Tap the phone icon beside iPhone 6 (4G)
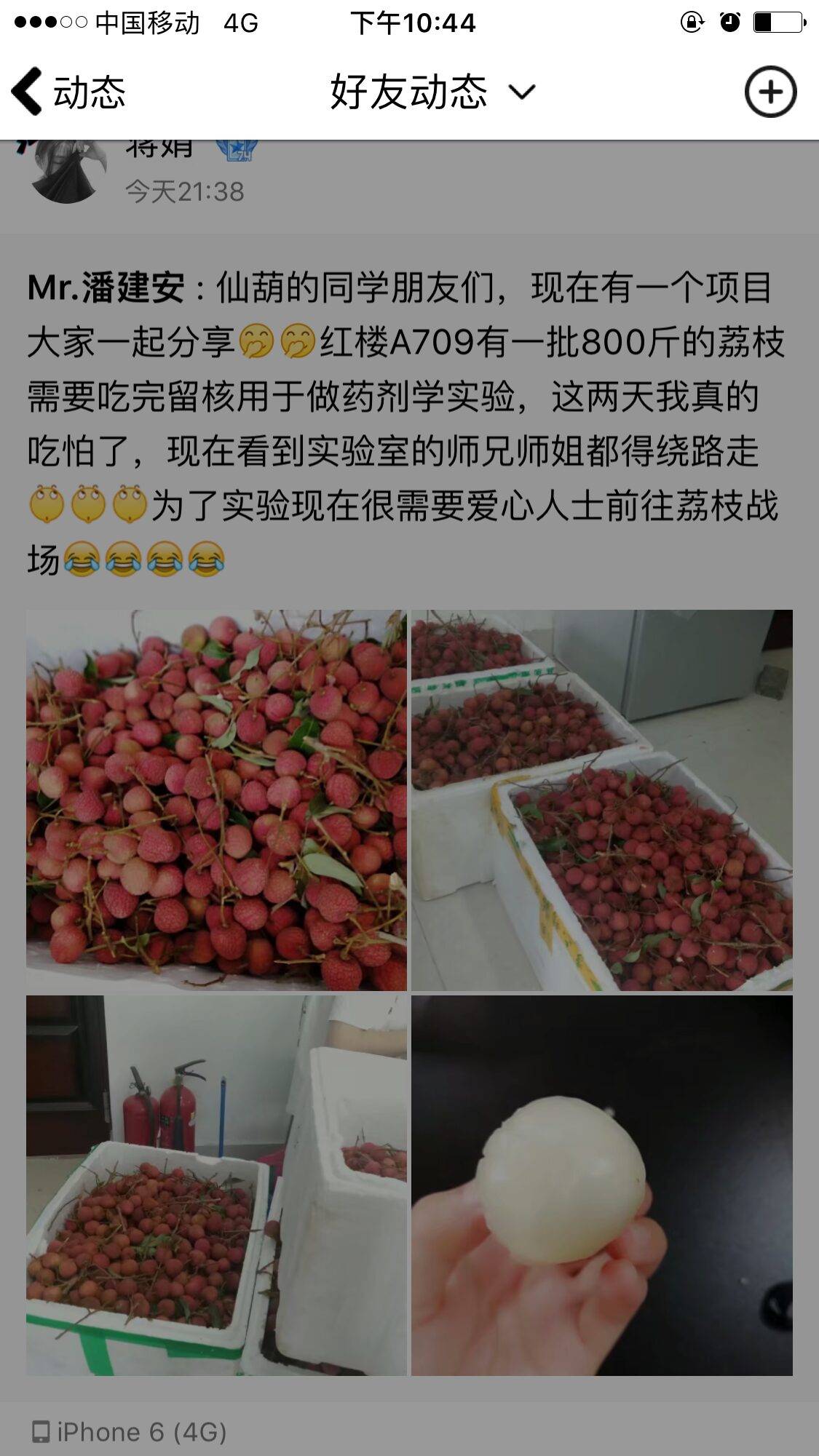The image size is (819, 1456). 41,1431
